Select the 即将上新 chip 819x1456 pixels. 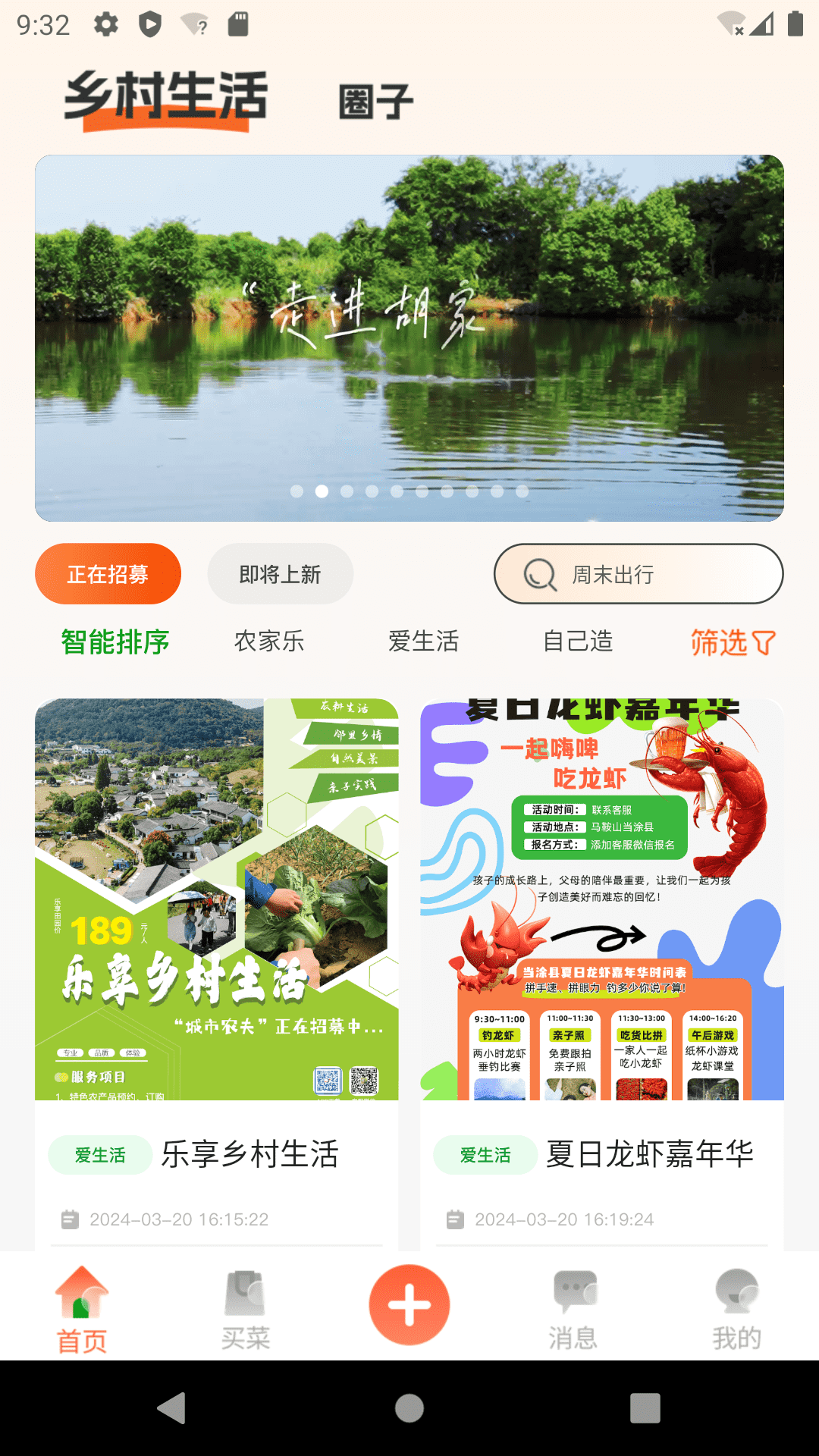[x=280, y=574]
